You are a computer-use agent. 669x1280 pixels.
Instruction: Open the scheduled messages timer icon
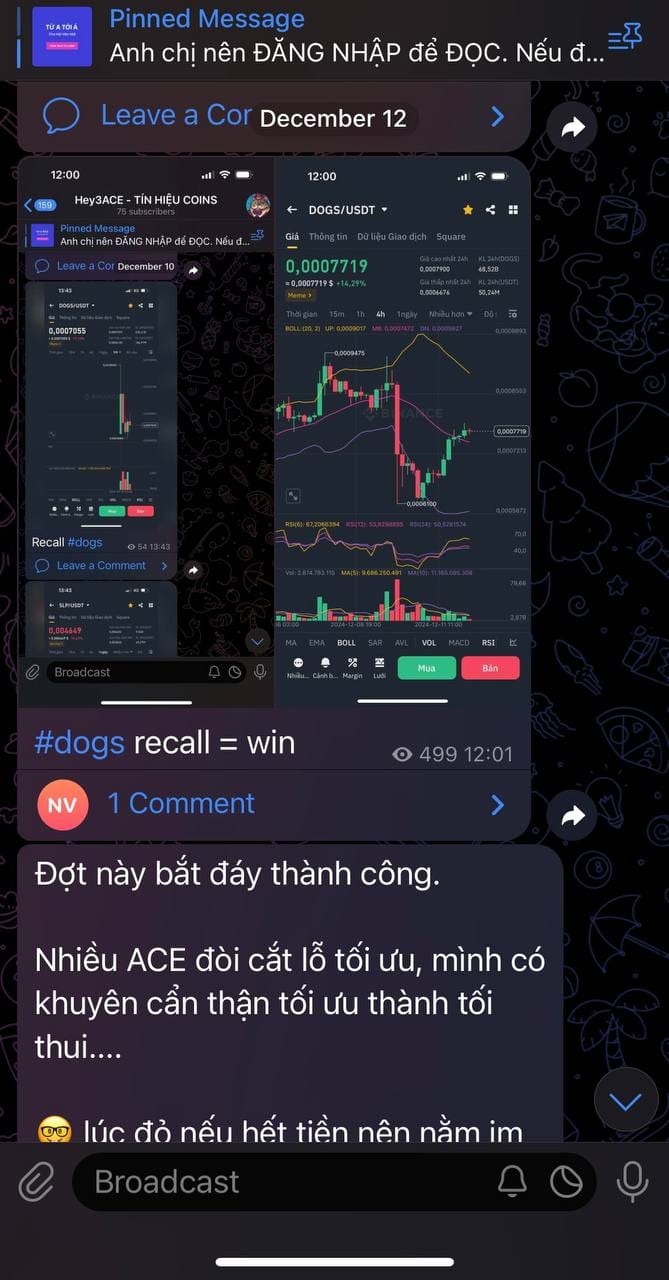coord(566,1182)
